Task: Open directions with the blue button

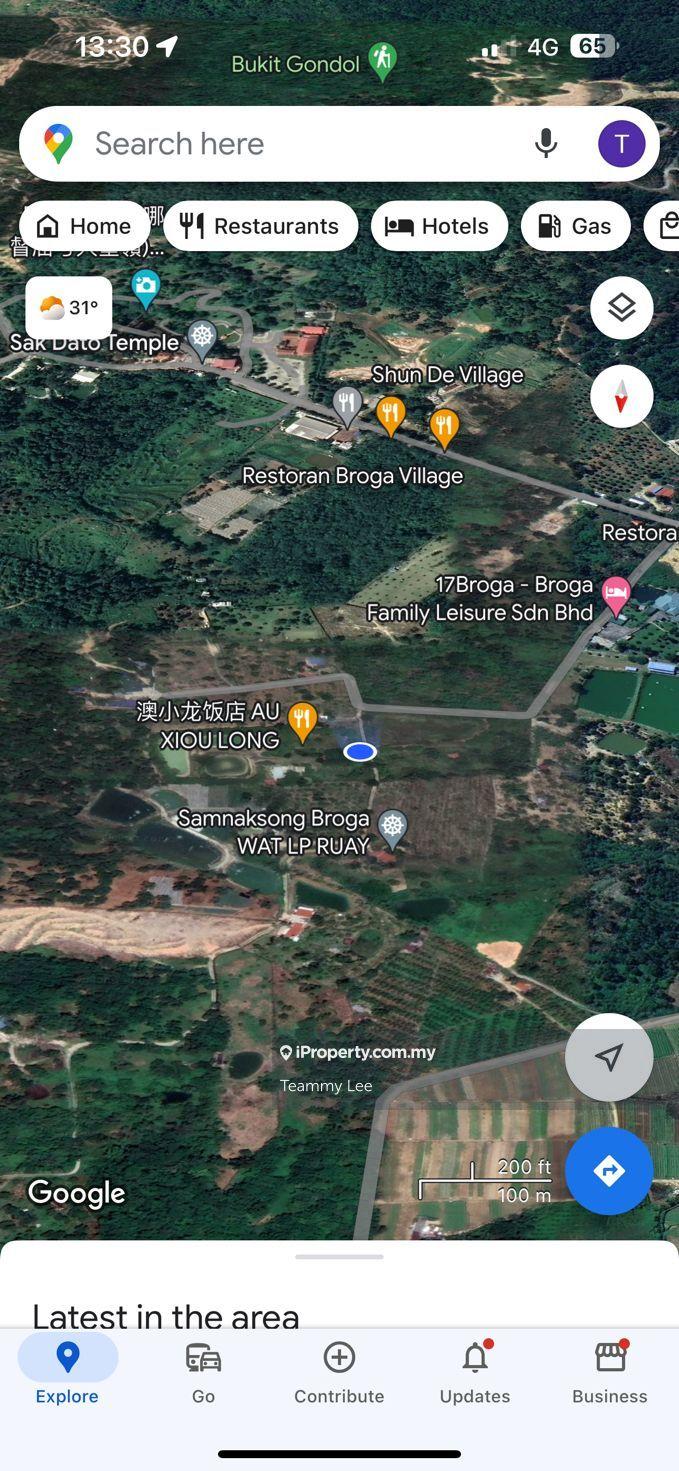Action: click(608, 1170)
